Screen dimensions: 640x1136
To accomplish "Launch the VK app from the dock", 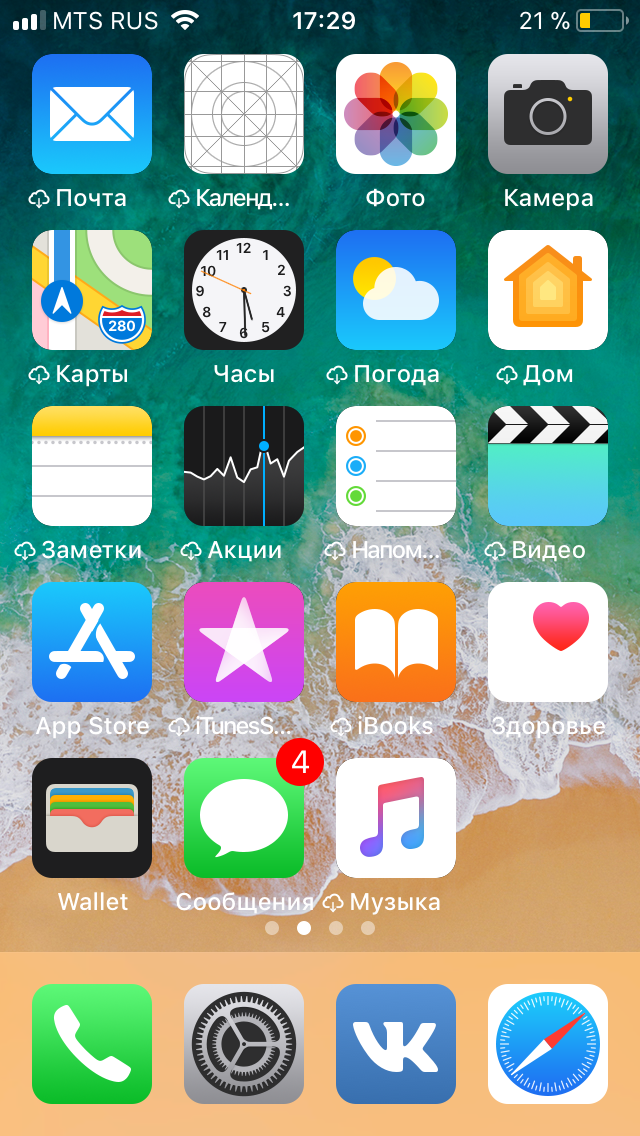I will point(396,1044).
